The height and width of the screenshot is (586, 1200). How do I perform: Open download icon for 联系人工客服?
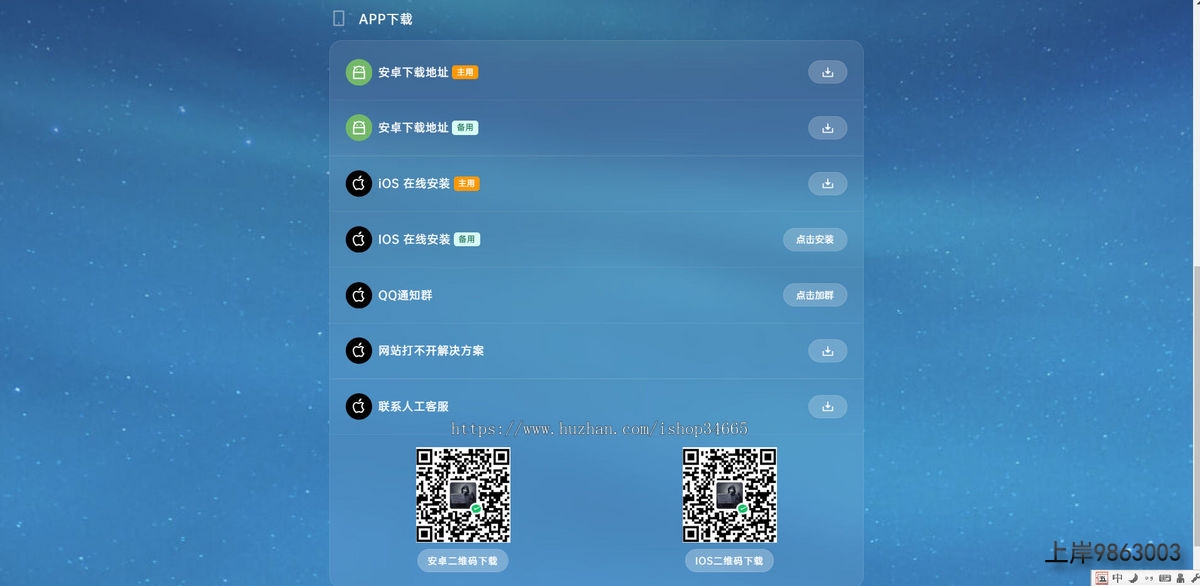coord(827,407)
